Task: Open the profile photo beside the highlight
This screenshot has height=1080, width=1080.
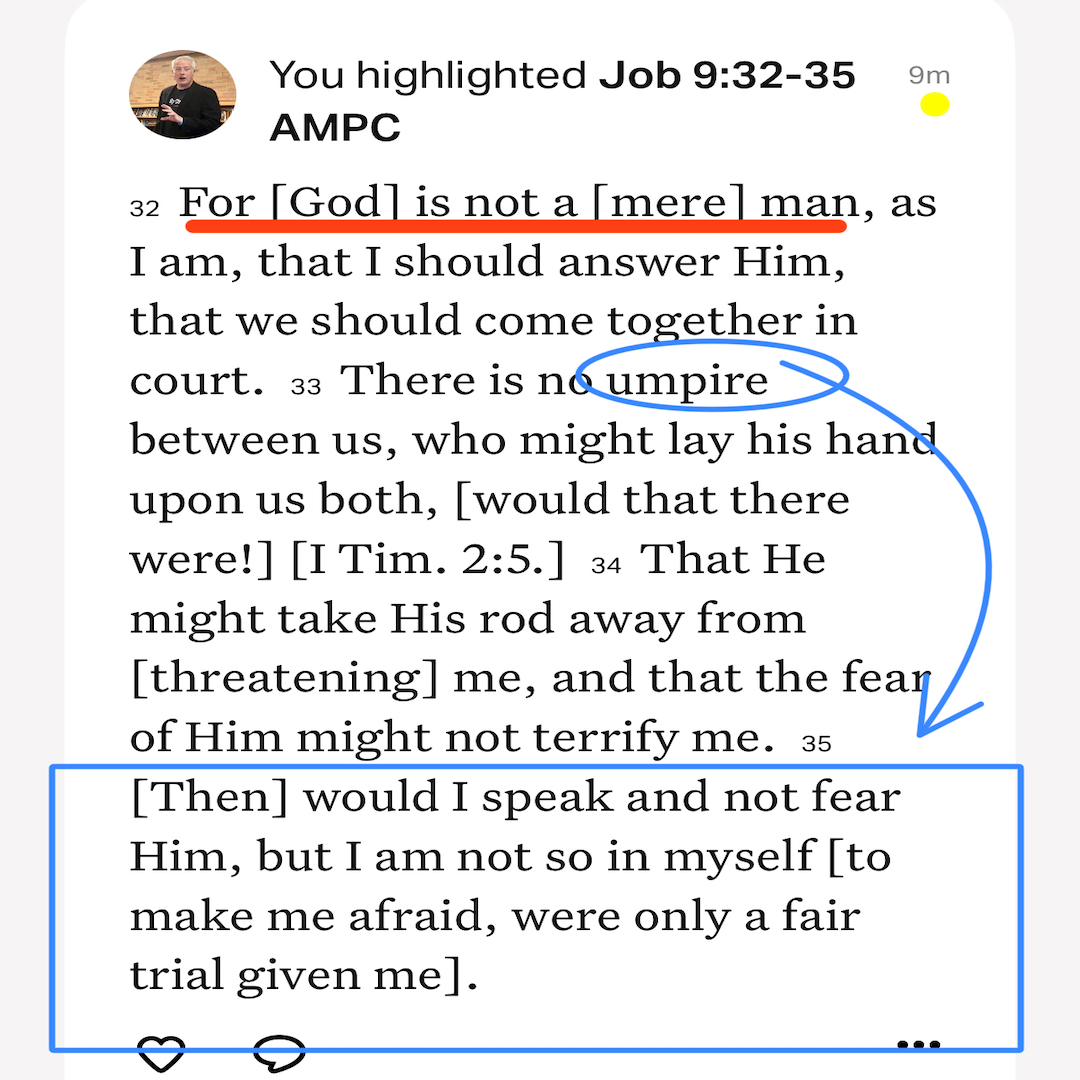Action: (x=183, y=95)
